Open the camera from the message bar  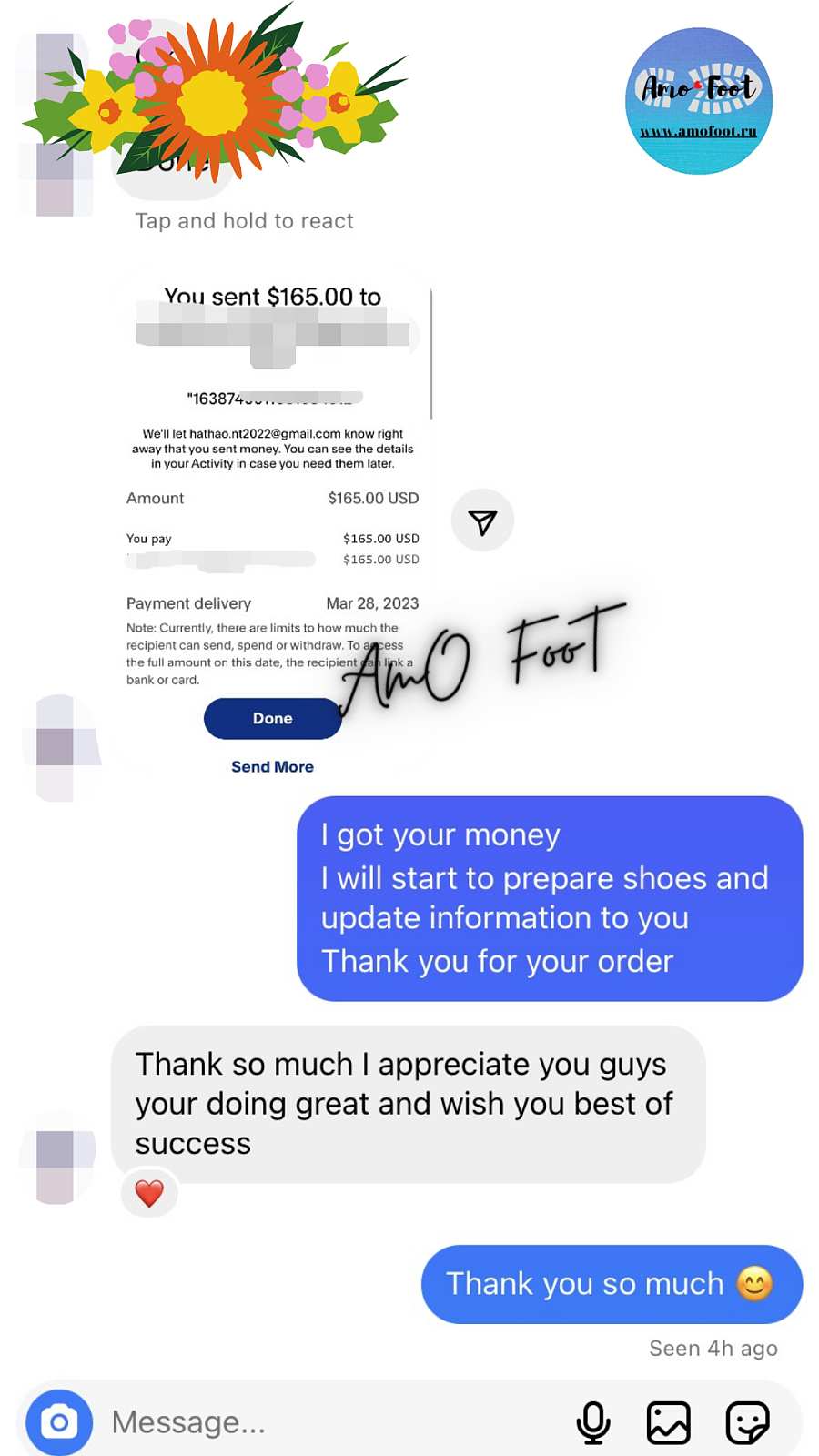click(x=59, y=1421)
